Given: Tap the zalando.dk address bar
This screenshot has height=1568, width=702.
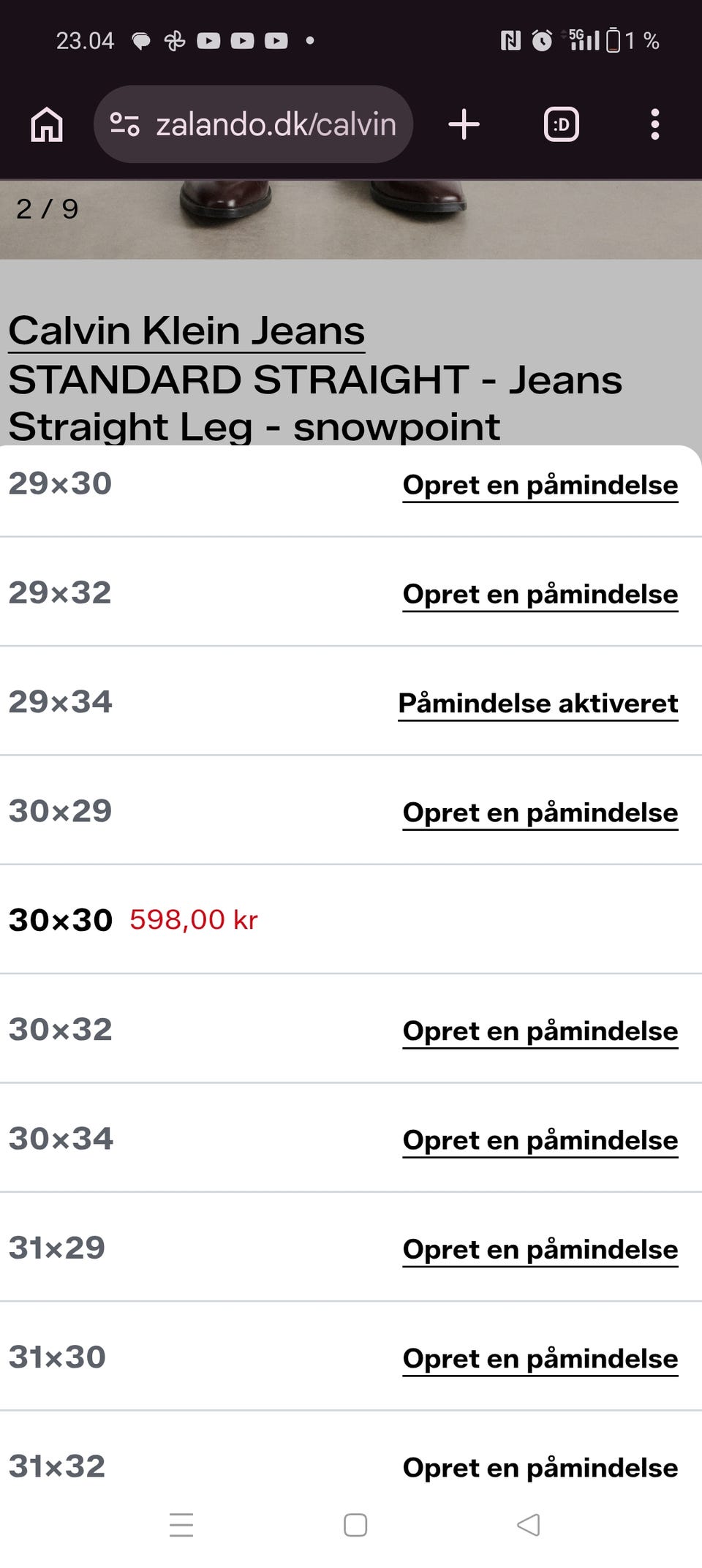Looking at the screenshot, I should (253, 124).
